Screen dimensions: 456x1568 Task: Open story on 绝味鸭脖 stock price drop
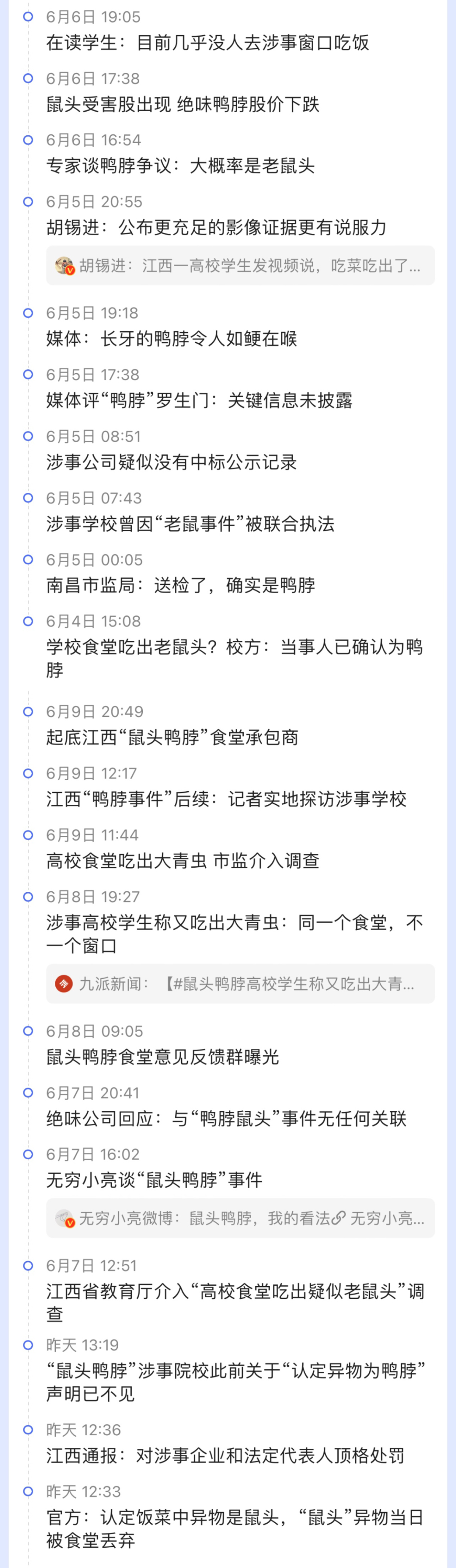[182, 104]
